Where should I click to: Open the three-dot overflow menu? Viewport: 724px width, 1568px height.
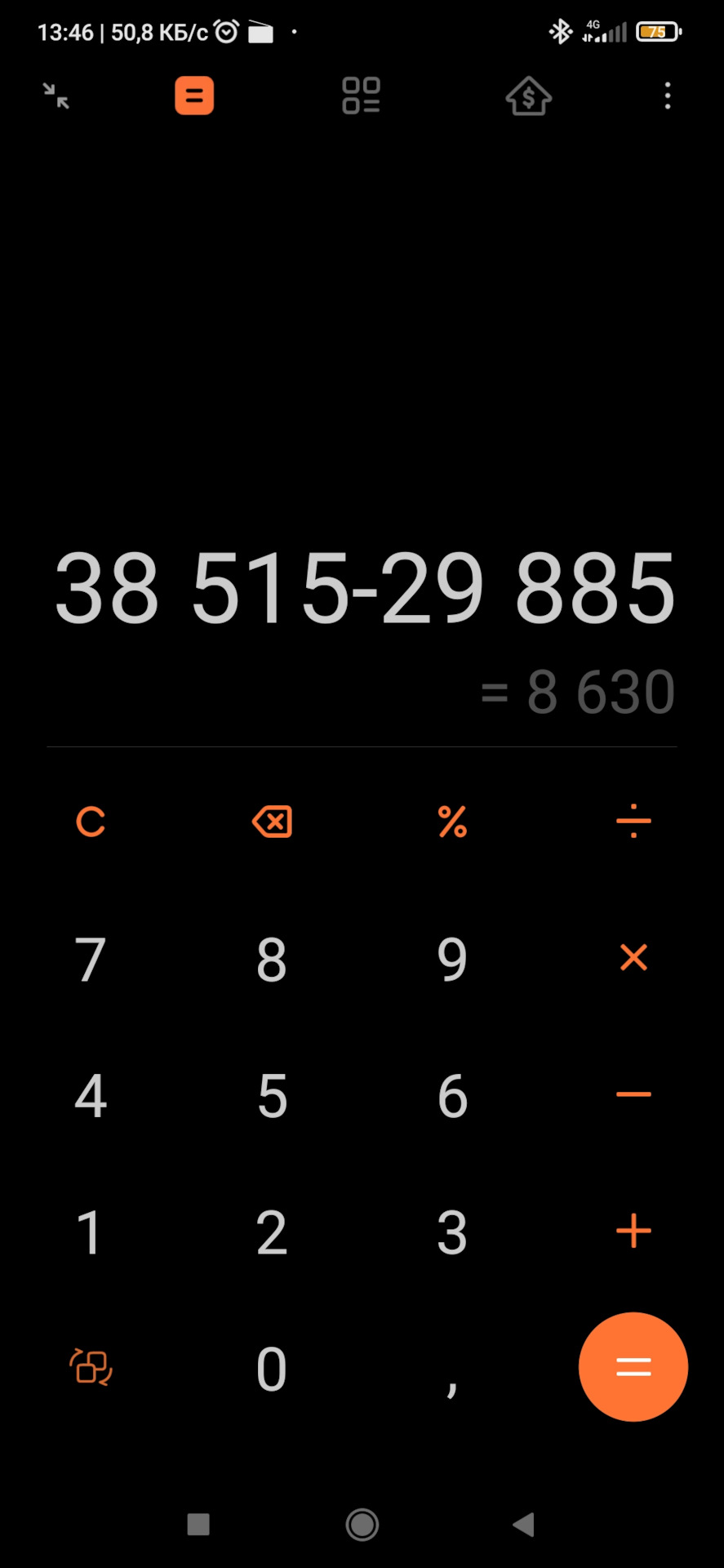pyautogui.click(x=668, y=96)
